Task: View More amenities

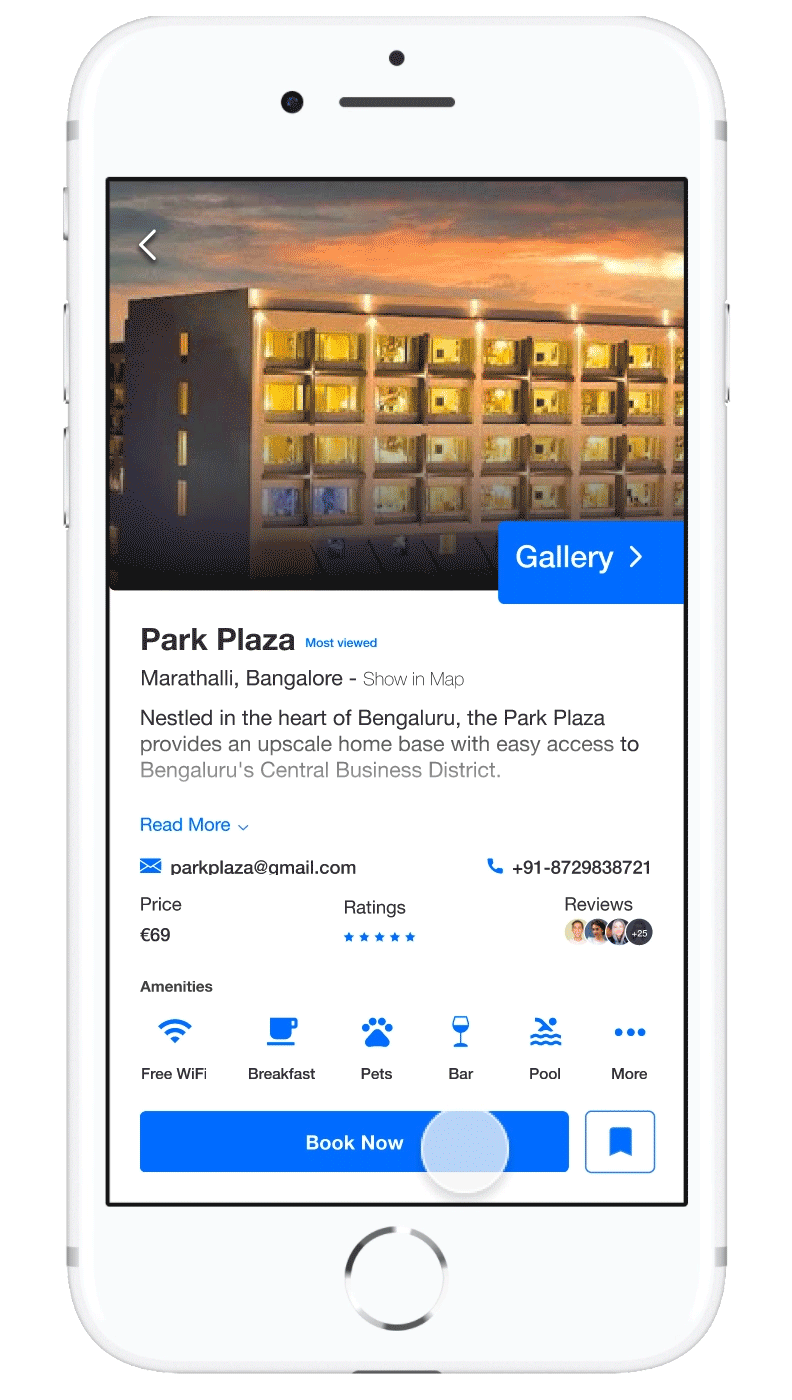Action: tap(629, 1046)
